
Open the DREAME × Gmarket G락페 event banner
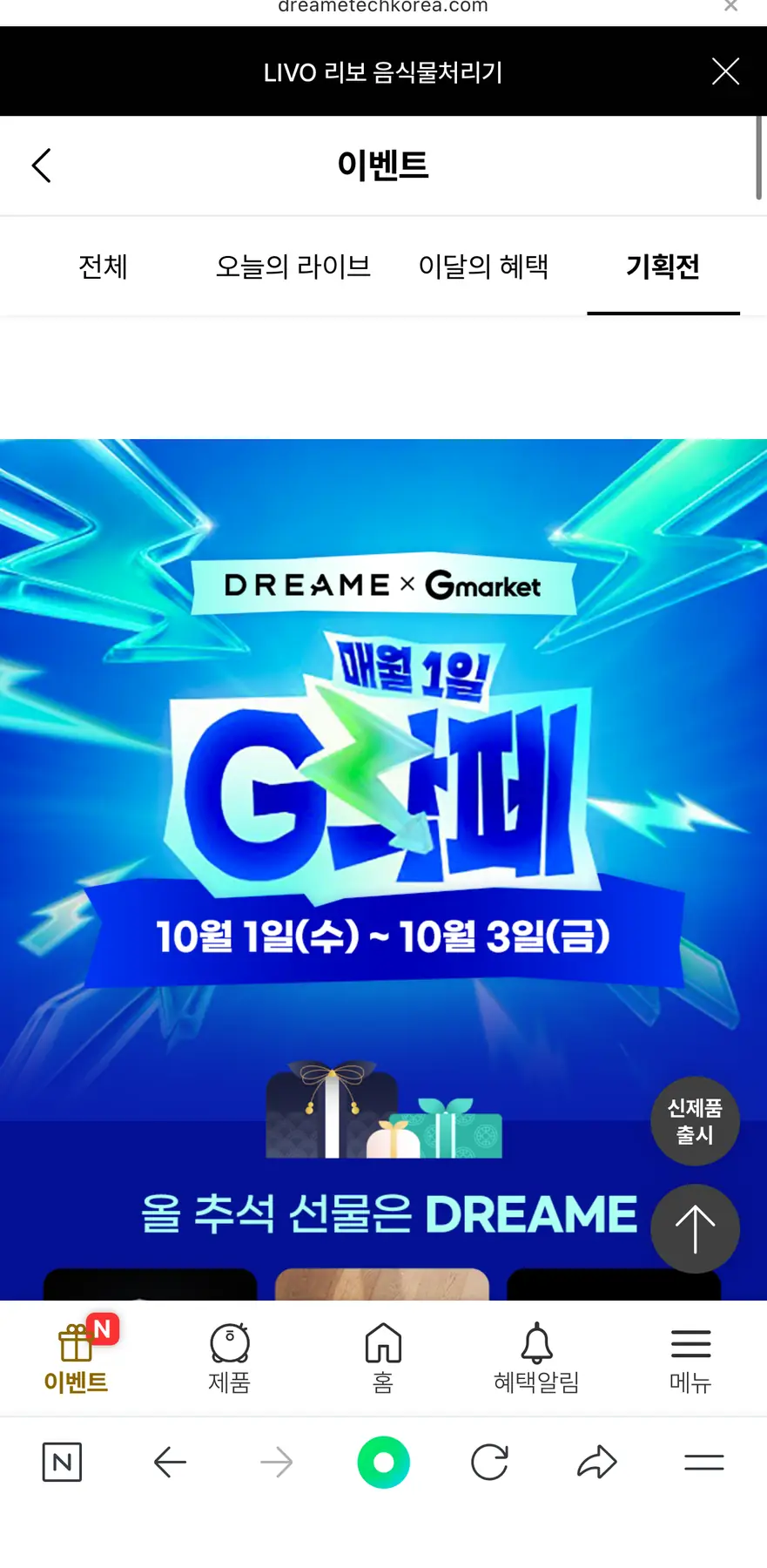click(383, 784)
